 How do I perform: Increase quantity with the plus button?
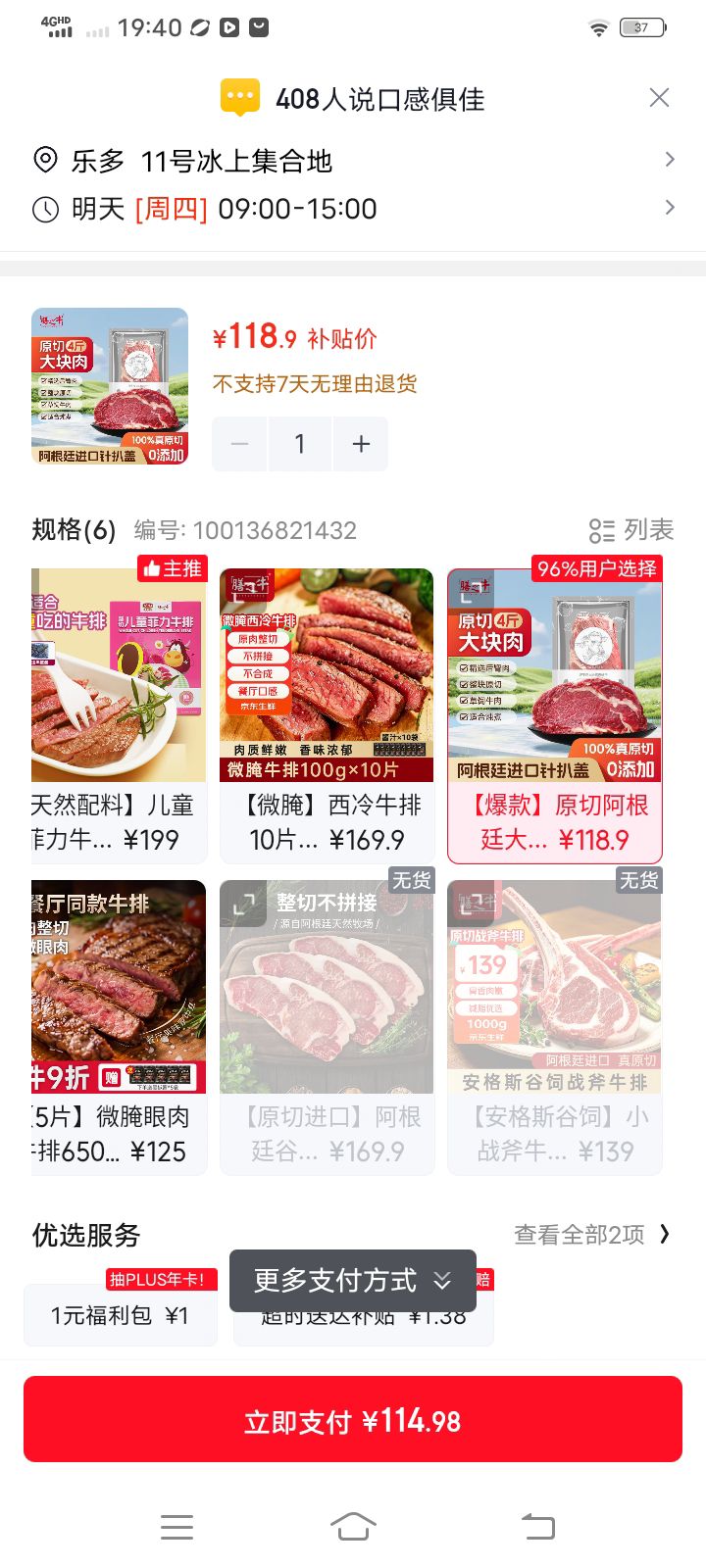361,444
